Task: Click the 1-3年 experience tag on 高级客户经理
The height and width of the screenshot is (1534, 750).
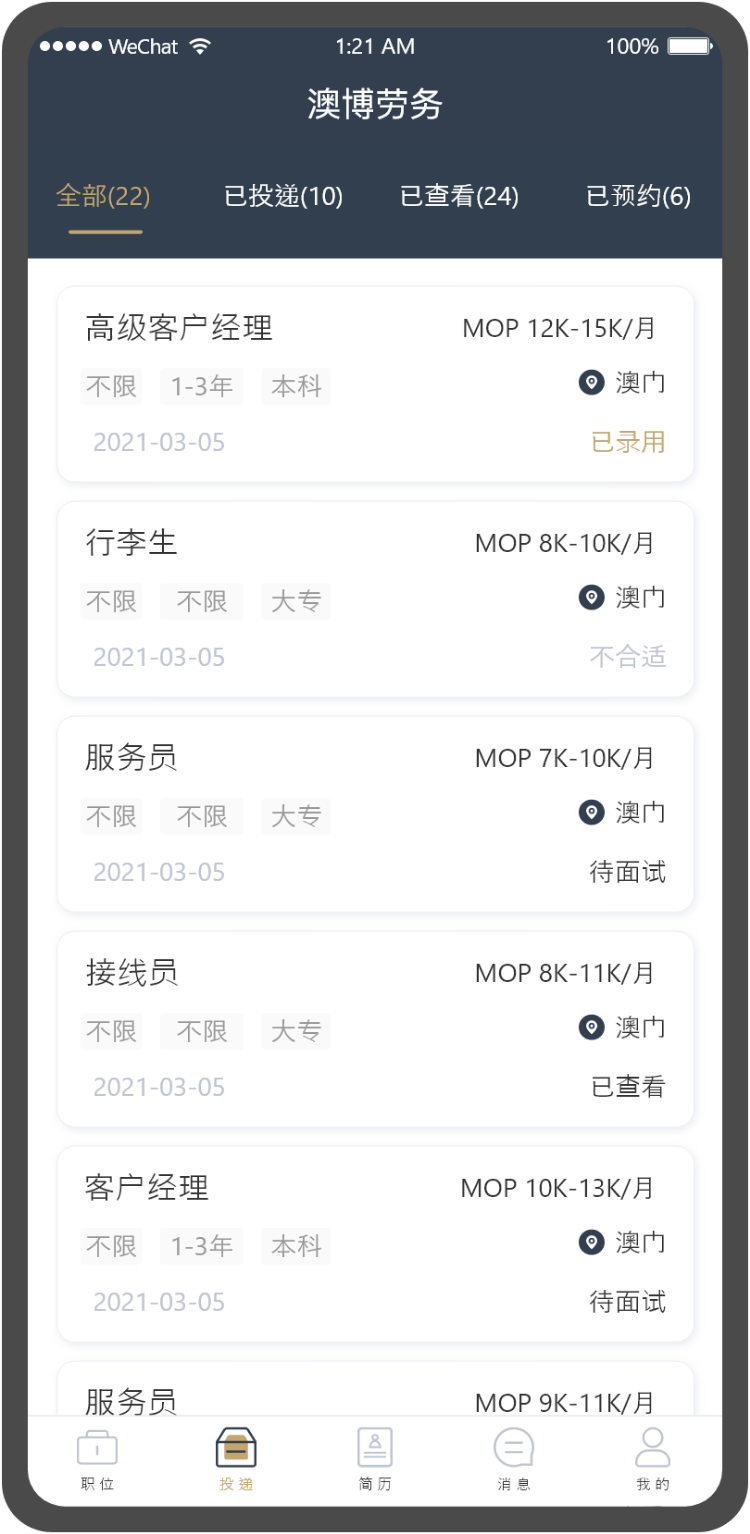Action: point(201,386)
